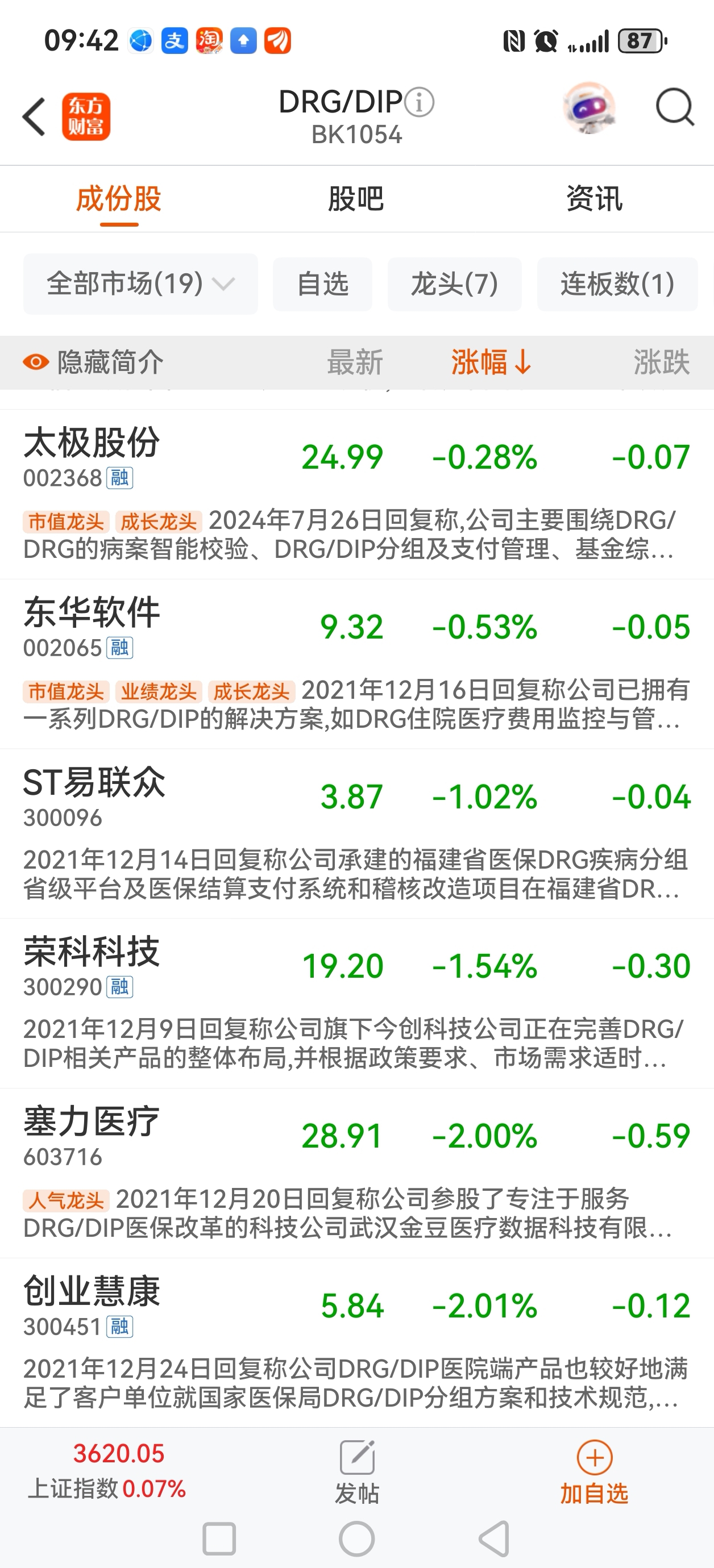Open 塞力医疗 stock details
This screenshot has width=714, height=1568.
point(92,1122)
